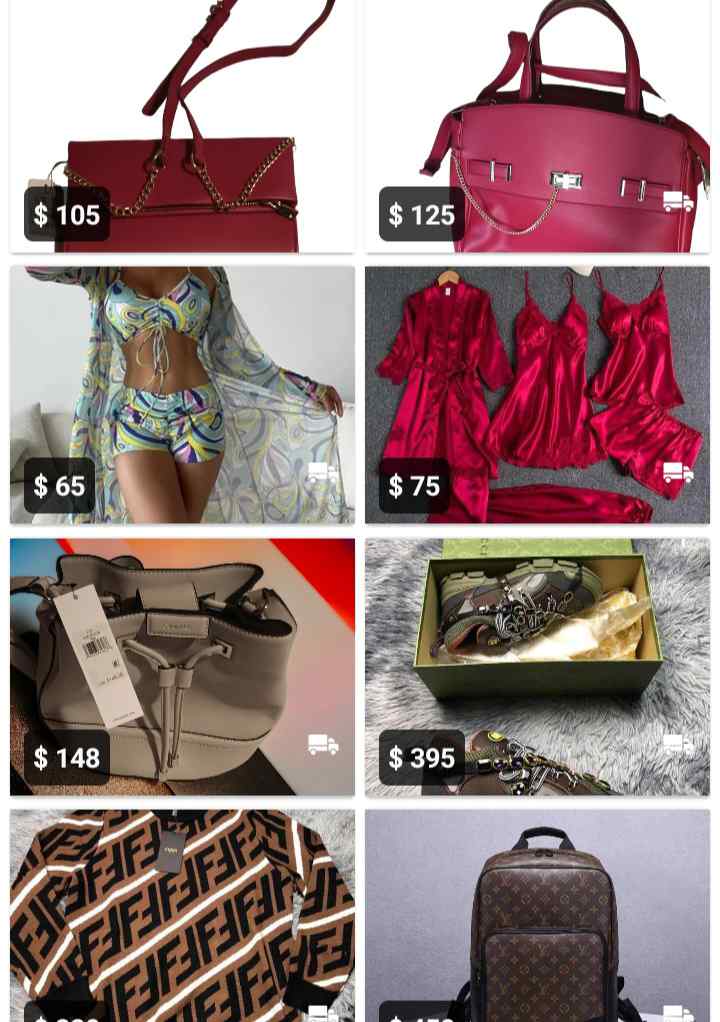Open the $148 gray bucket bag listing
This screenshot has height=1022, width=720.
coord(182,666)
